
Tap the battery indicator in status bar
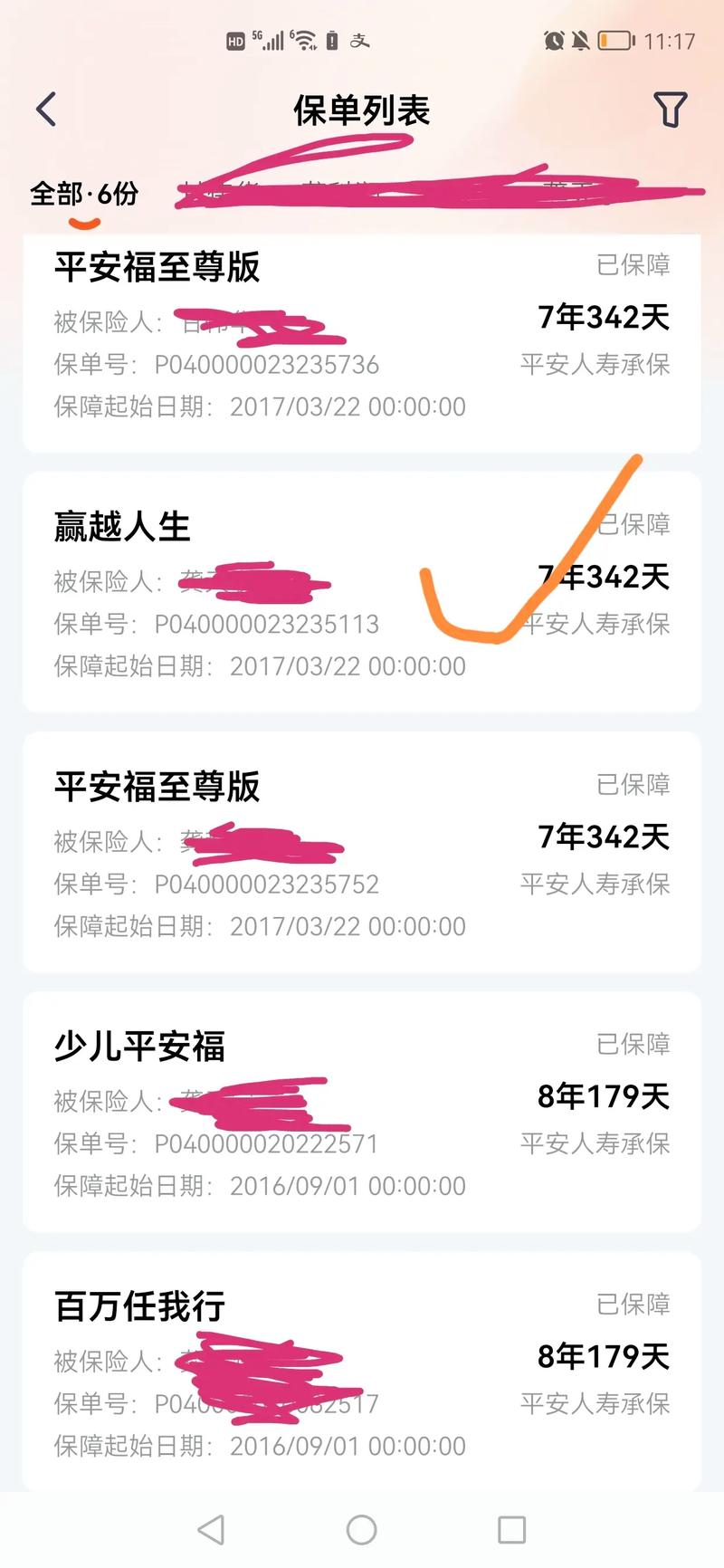(614, 40)
